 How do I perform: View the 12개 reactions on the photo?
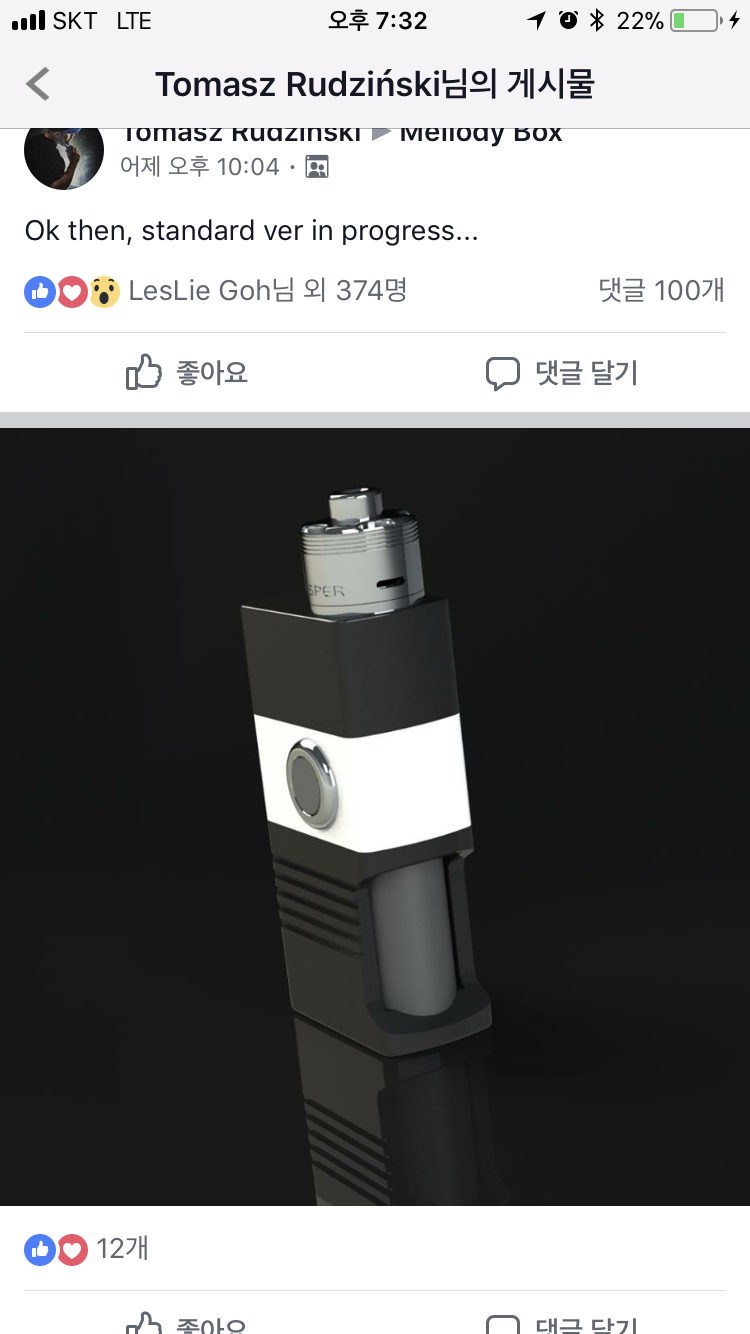pyautogui.click(x=88, y=1248)
